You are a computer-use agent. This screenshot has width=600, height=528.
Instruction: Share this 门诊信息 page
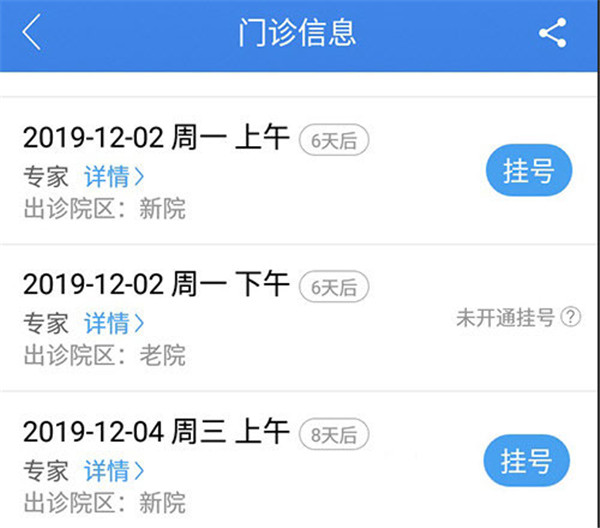[x=552, y=33]
